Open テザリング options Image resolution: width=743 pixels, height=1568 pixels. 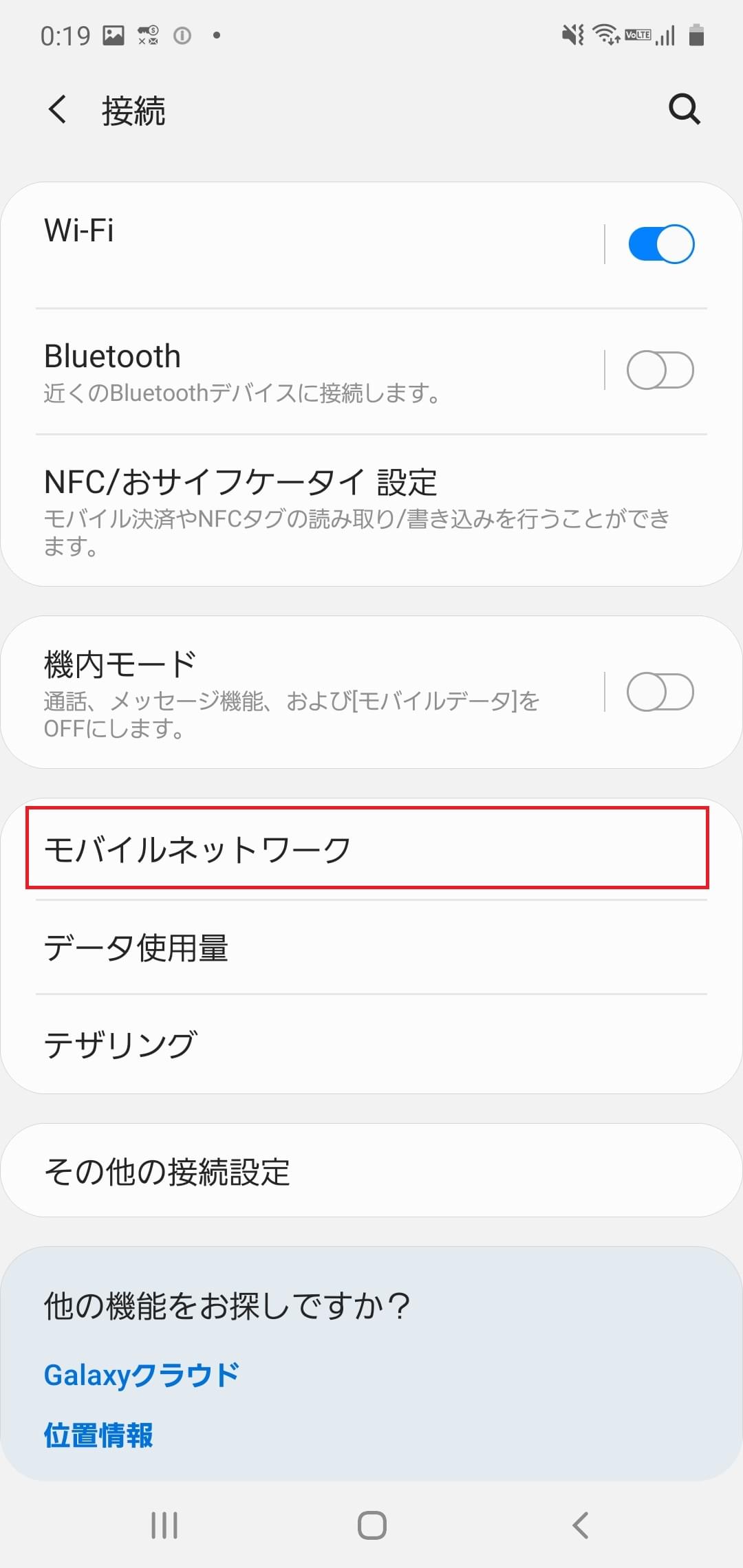pyautogui.click(x=120, y=1045)
